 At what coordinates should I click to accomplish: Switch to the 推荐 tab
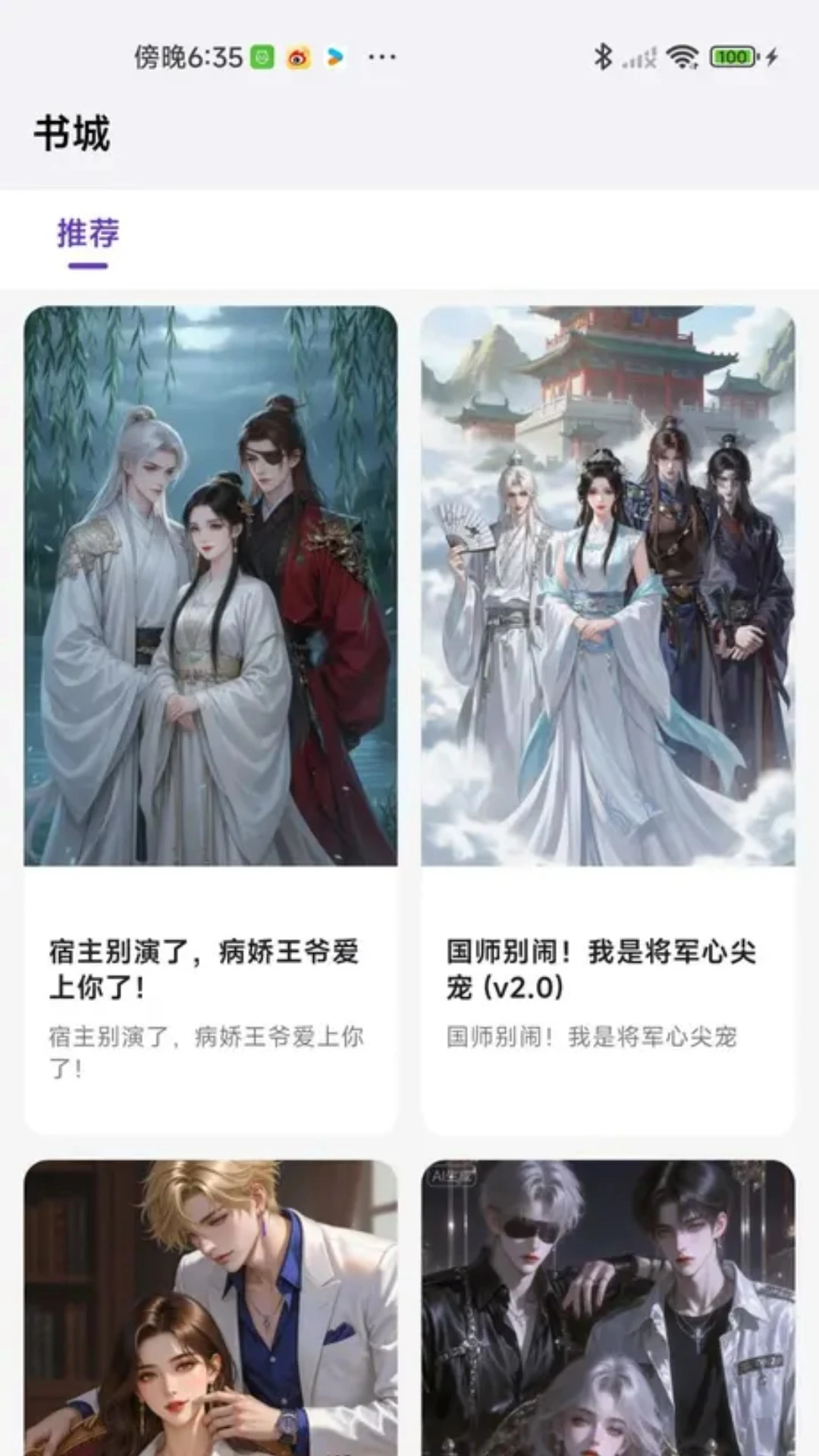coord(88,234)
